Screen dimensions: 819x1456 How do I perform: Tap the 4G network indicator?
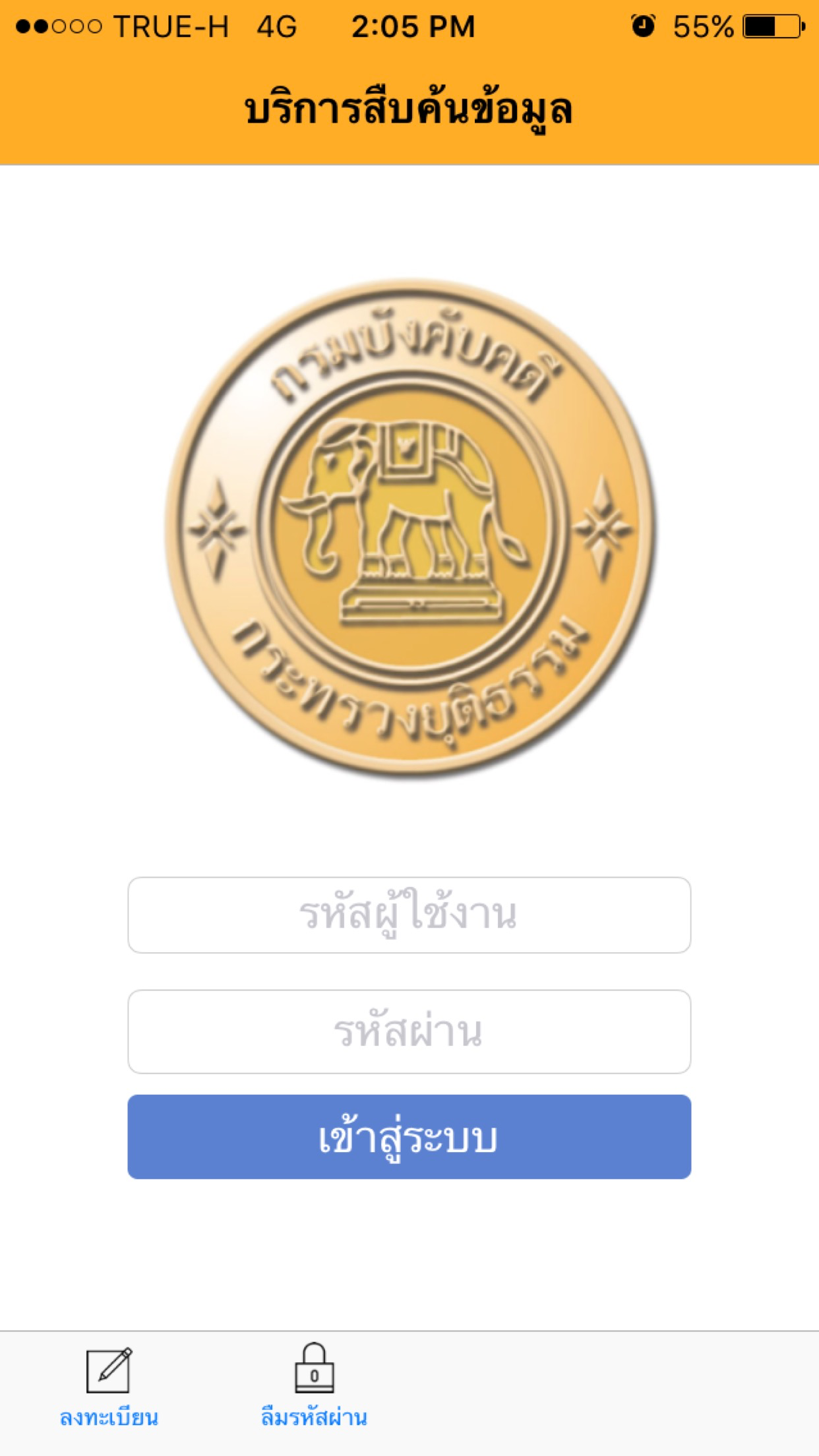[277, 26]
